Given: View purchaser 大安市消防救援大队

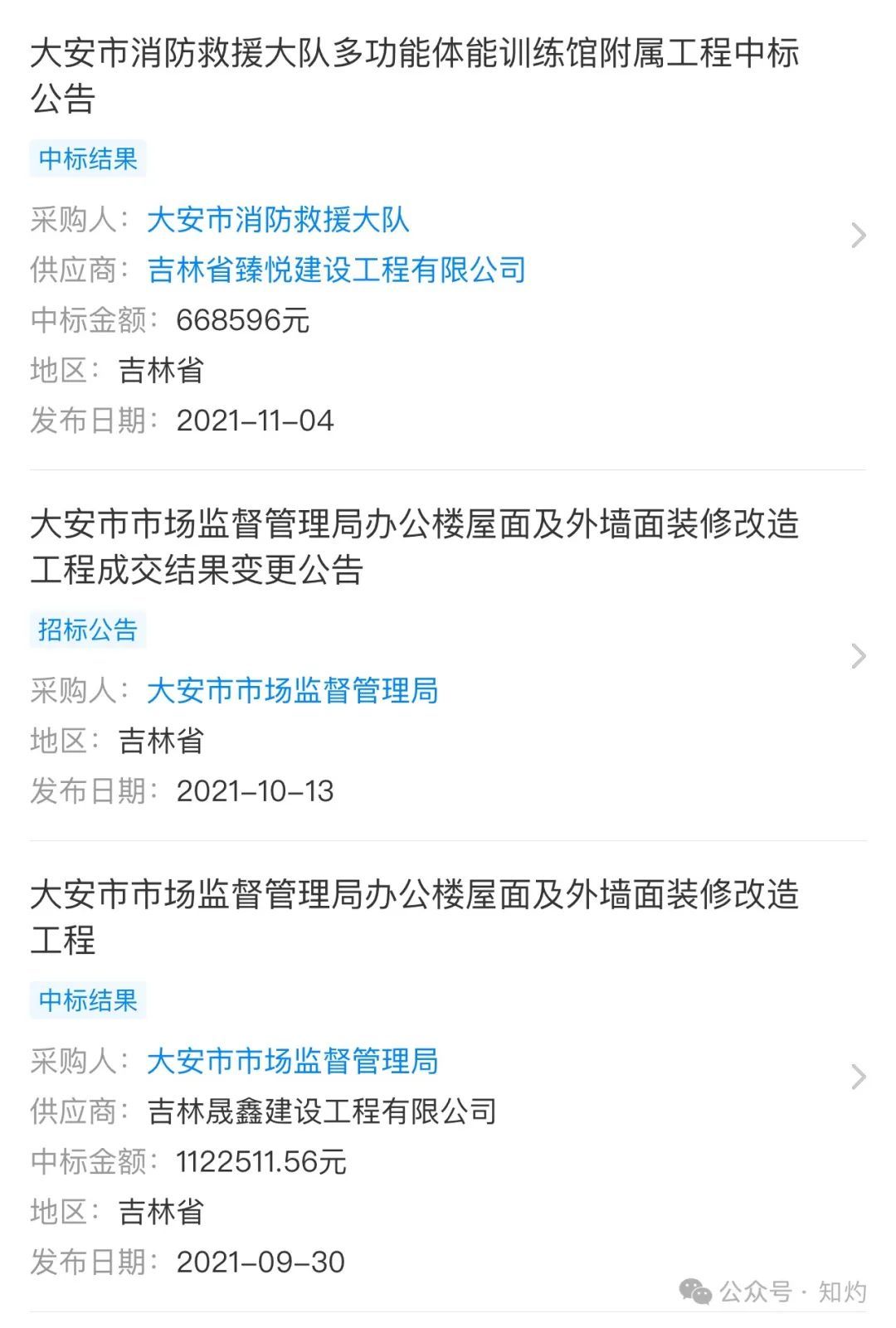Looking at the screenshot, I should (278, 220).
